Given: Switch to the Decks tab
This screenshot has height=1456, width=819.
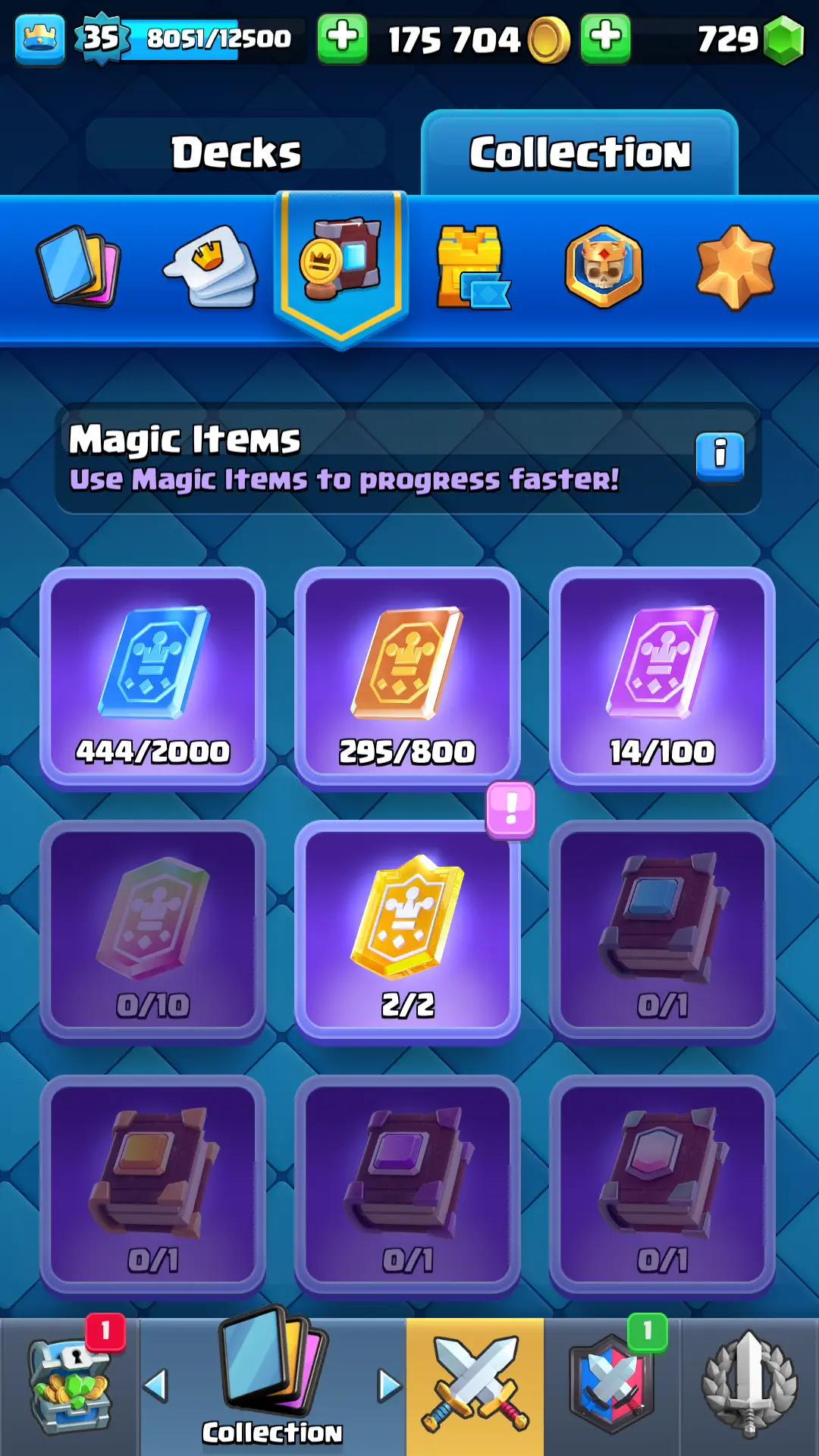Looking at the screenshot, I should pos(235,152).
